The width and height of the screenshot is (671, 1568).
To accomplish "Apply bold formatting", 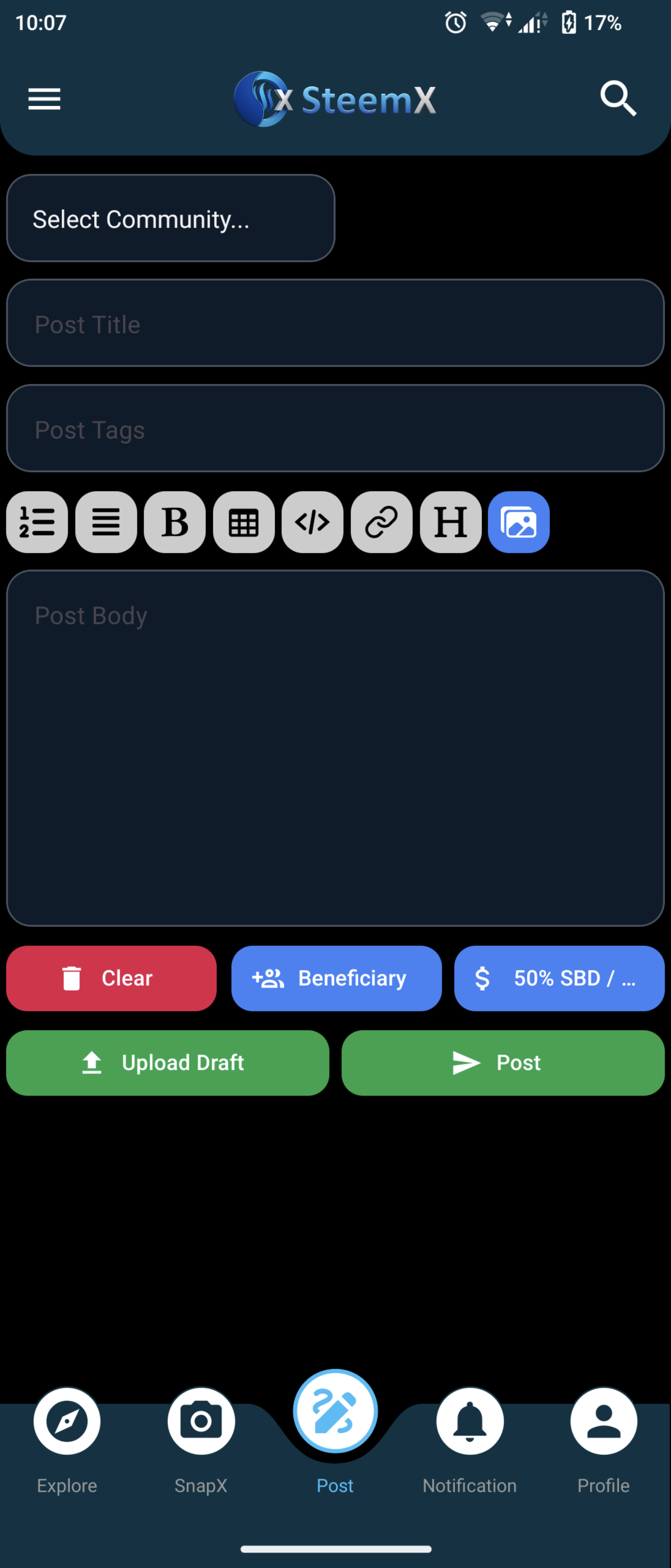I will 175,522.
